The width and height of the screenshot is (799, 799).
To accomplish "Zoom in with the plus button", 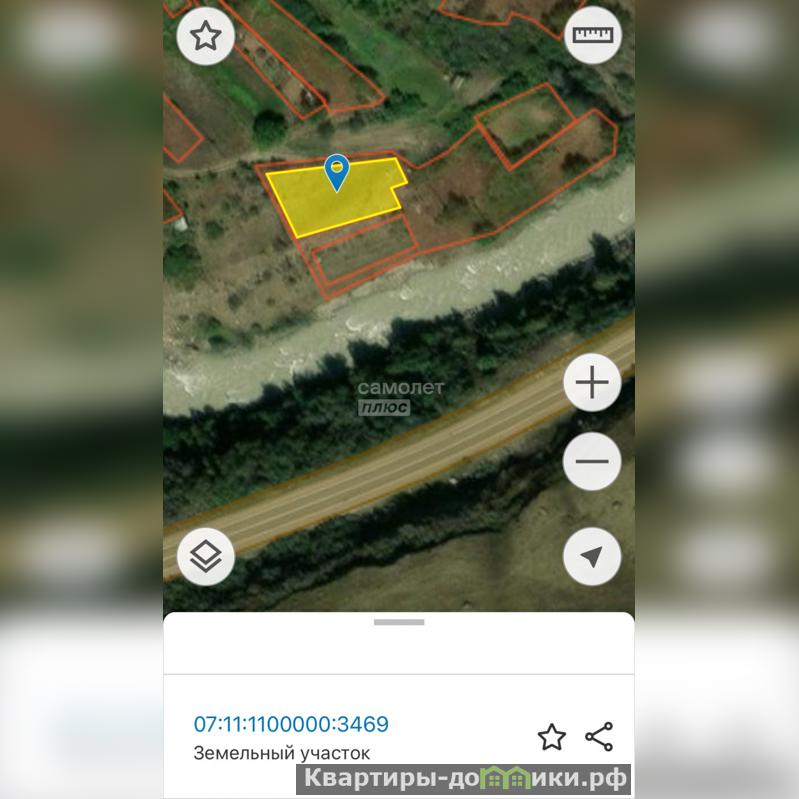I will (x=593, y=383).
